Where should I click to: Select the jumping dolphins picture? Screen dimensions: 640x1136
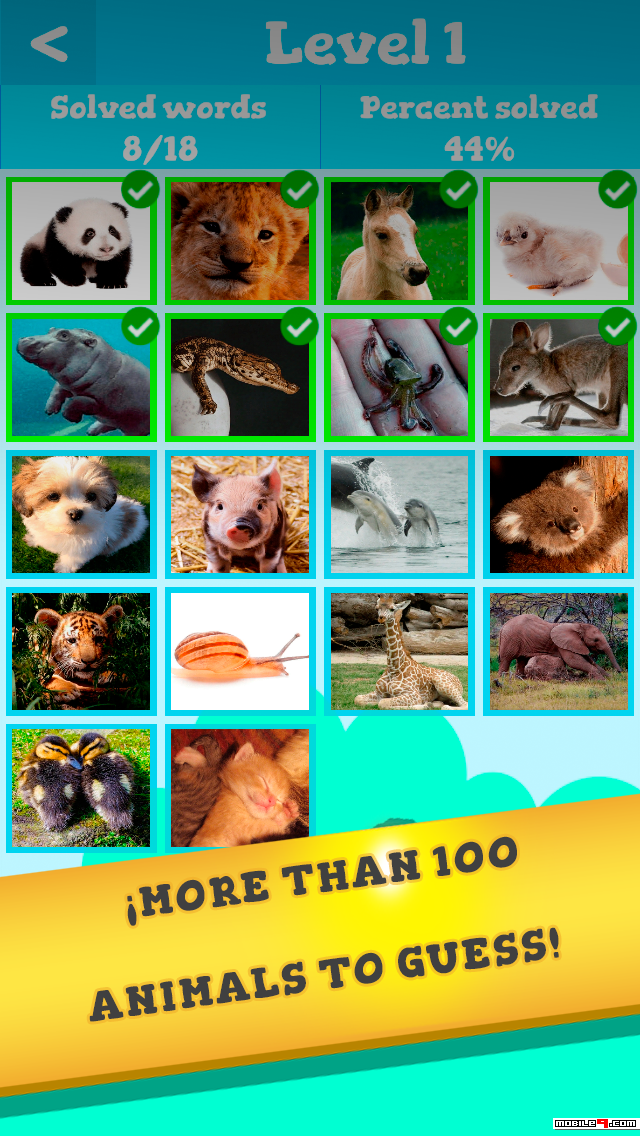coord(399,514)
